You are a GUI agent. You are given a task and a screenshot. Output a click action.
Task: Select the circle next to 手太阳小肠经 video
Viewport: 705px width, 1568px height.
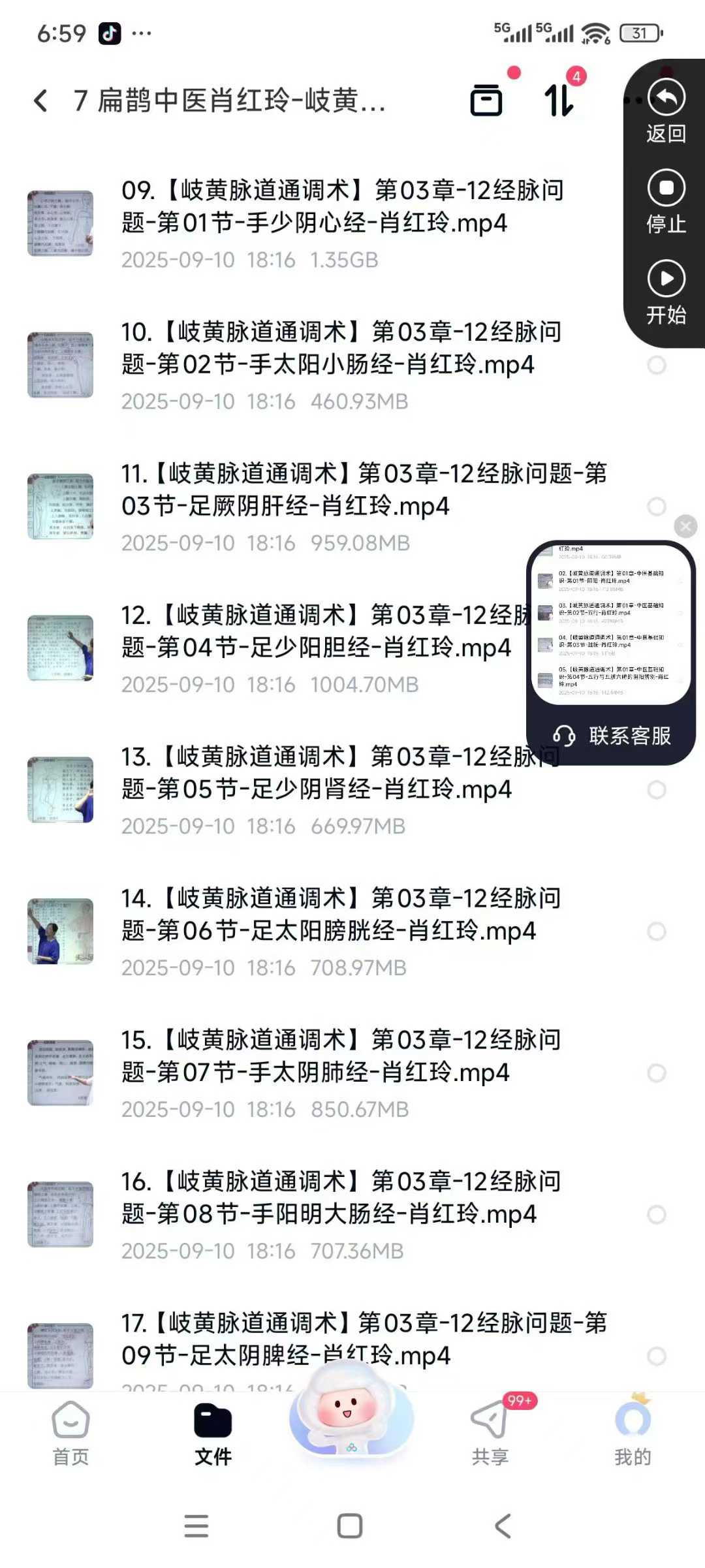coord(656,365)
